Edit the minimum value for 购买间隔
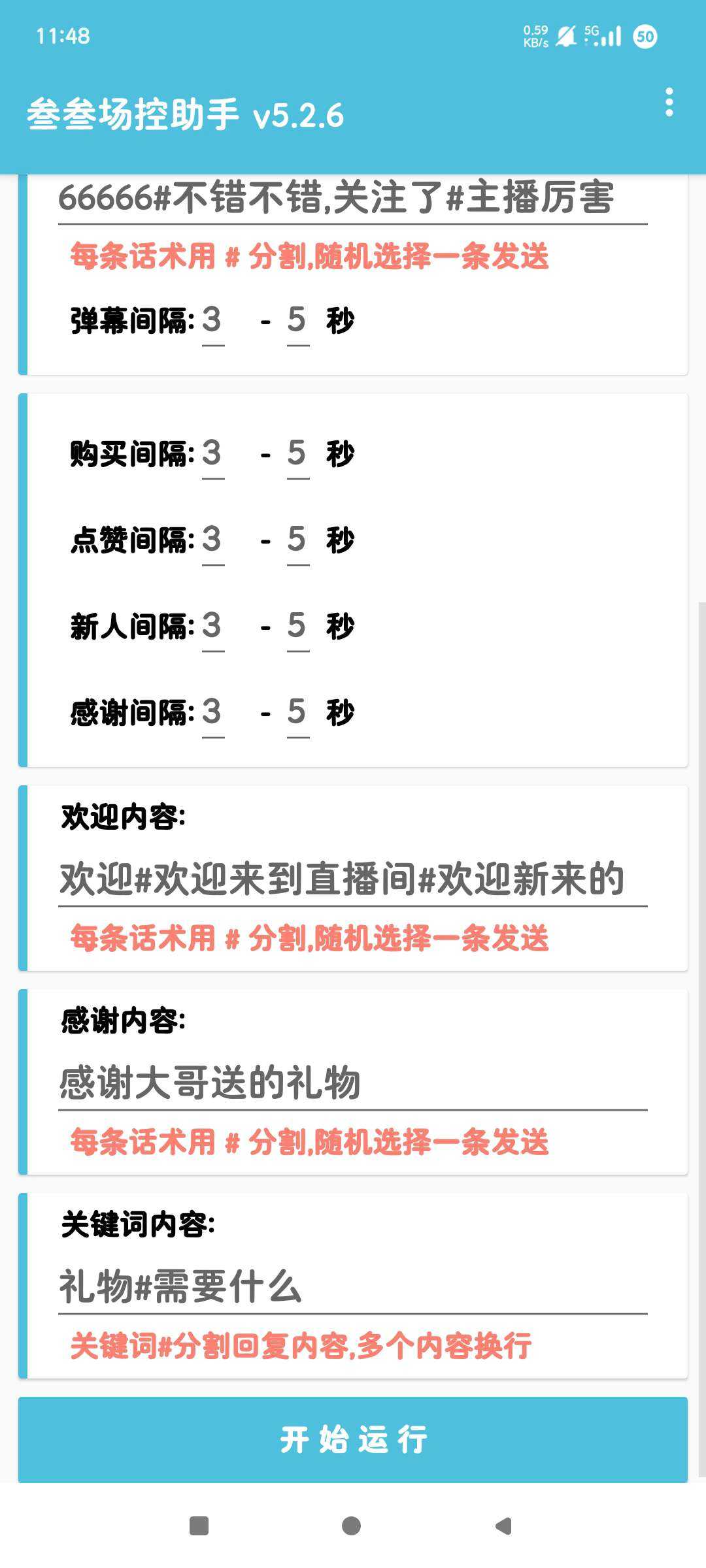This screenshot has width=706, height=1568. click(213, 454)
